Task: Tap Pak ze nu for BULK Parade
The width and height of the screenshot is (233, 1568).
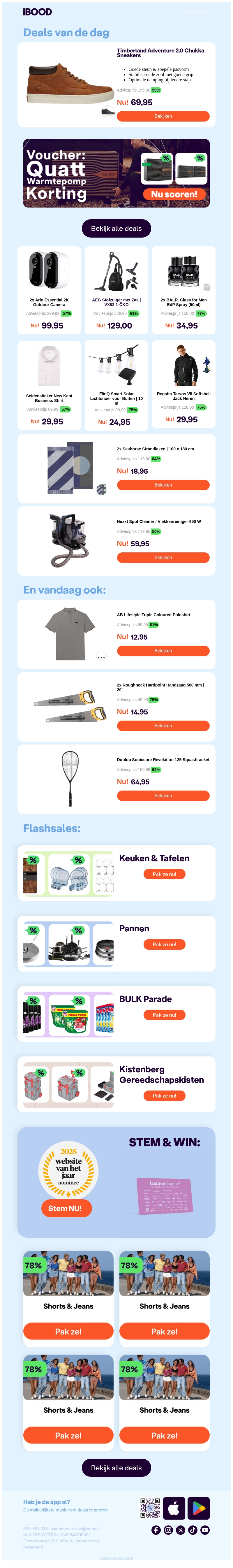Action: [x=164, y=1015]
